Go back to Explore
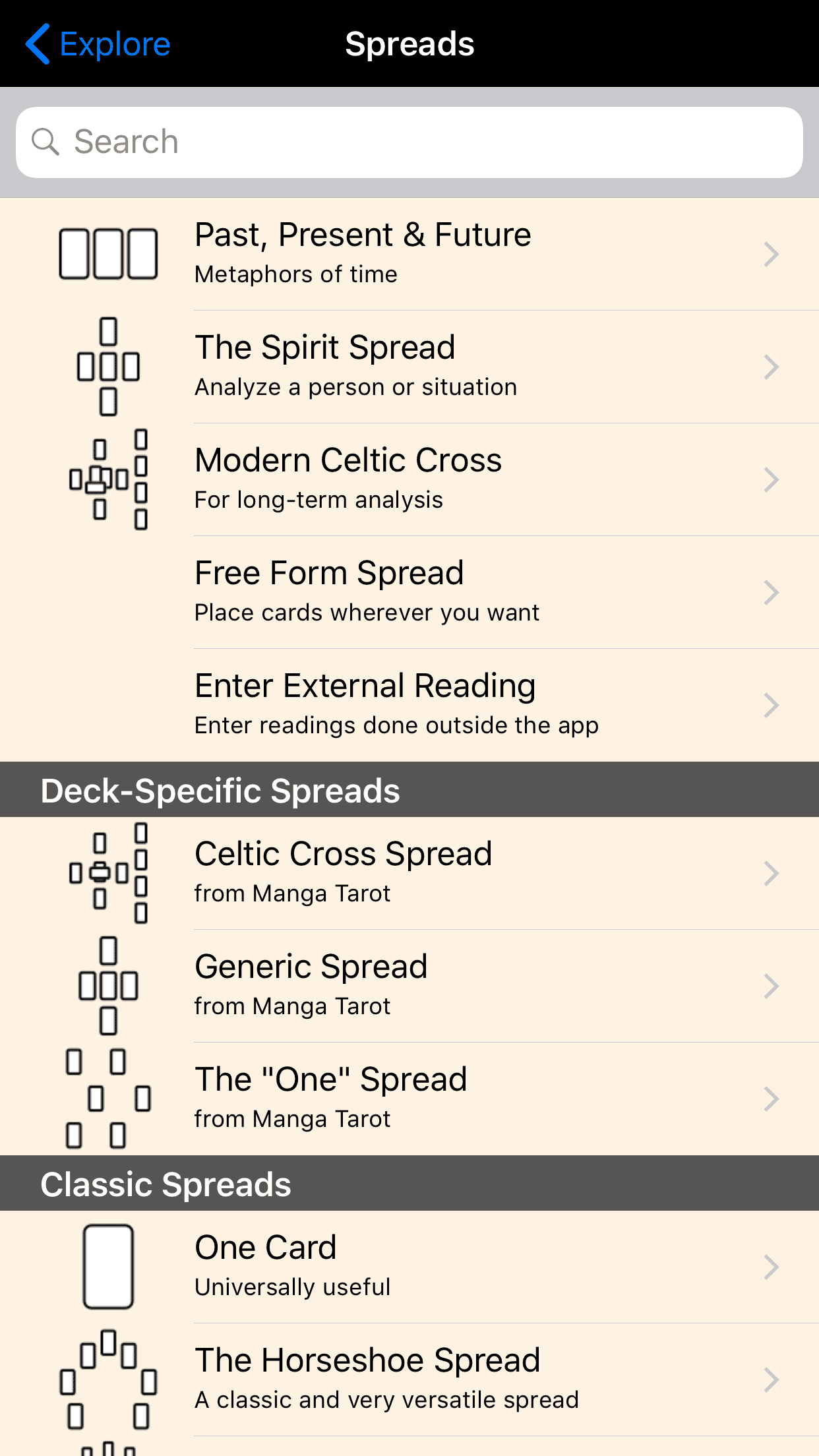This screenshot has width=819, height=1456. point(98,44)
